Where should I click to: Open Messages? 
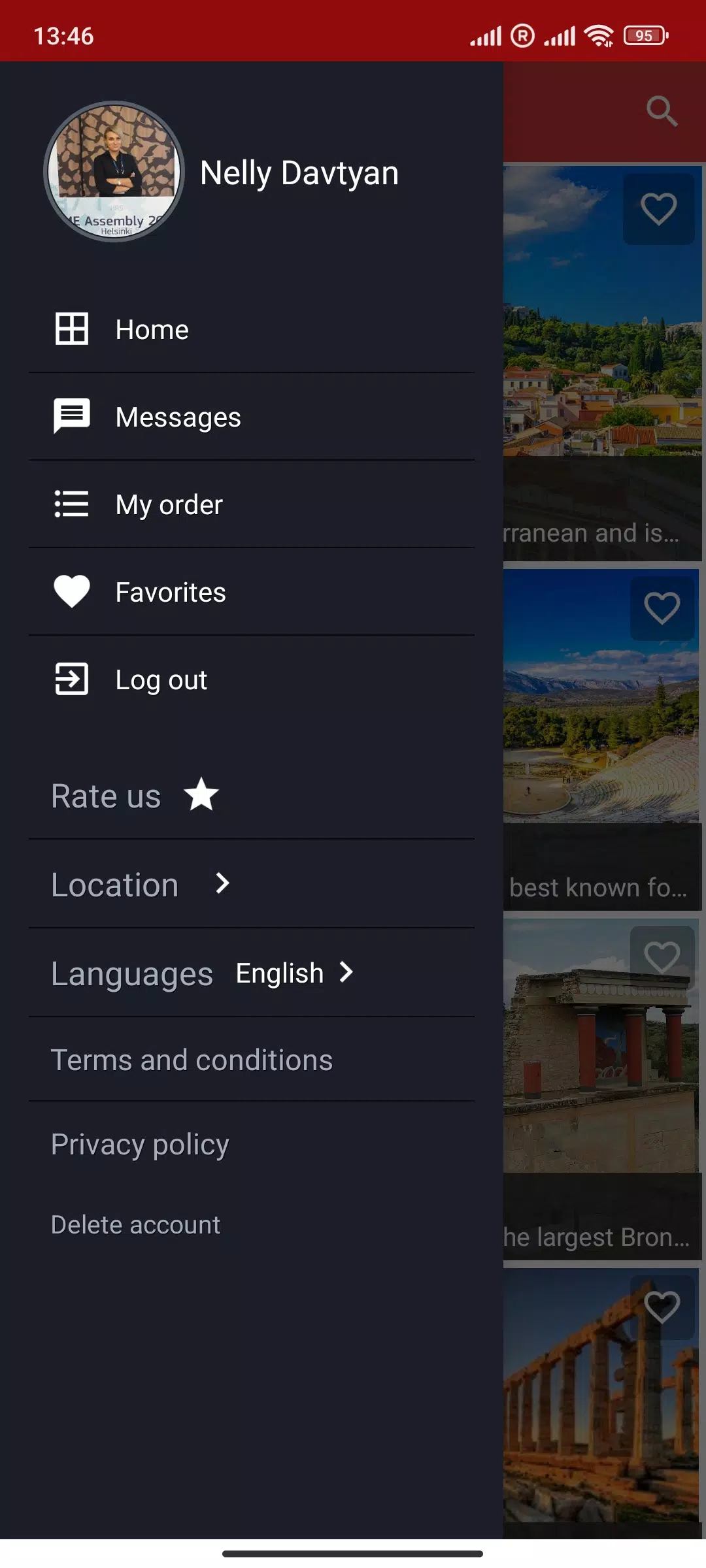252,417
